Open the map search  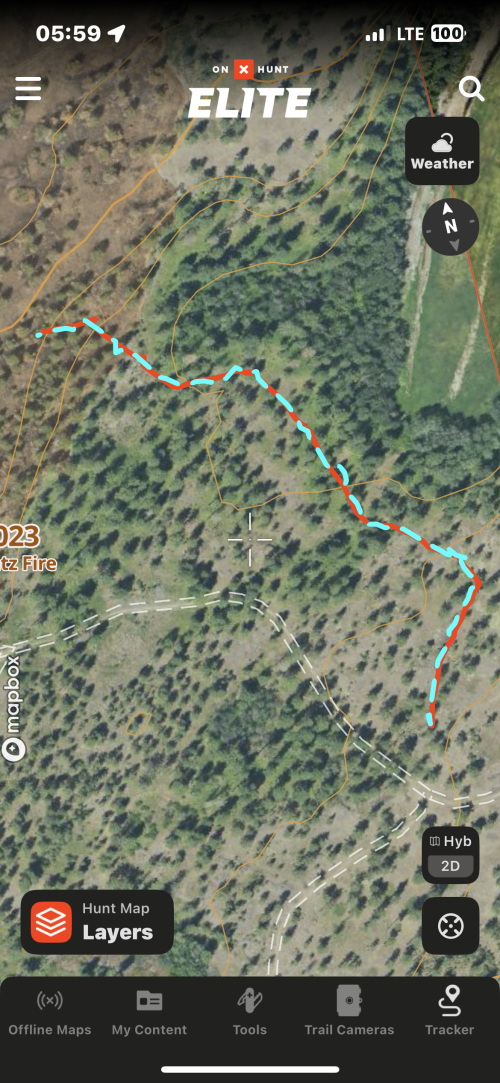click(471, 88)
